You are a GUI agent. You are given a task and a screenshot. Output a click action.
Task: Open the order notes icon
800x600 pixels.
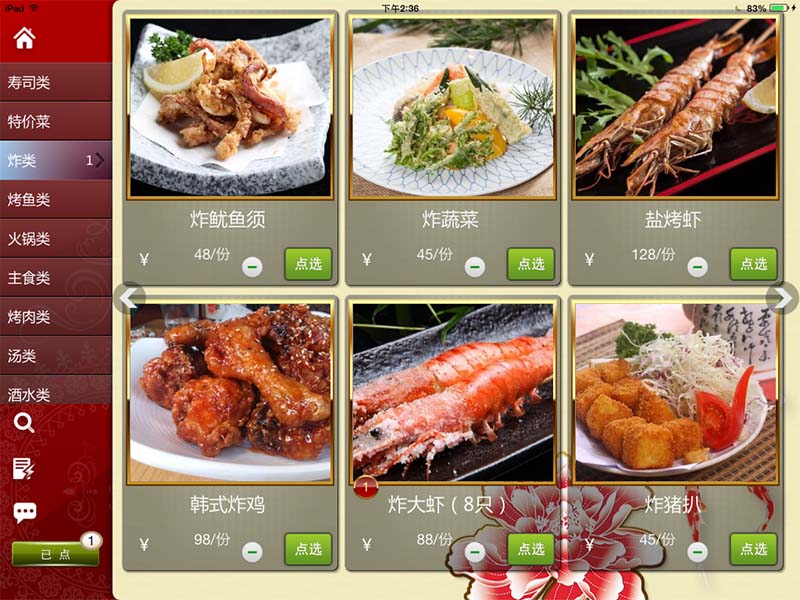click(24, 468)
